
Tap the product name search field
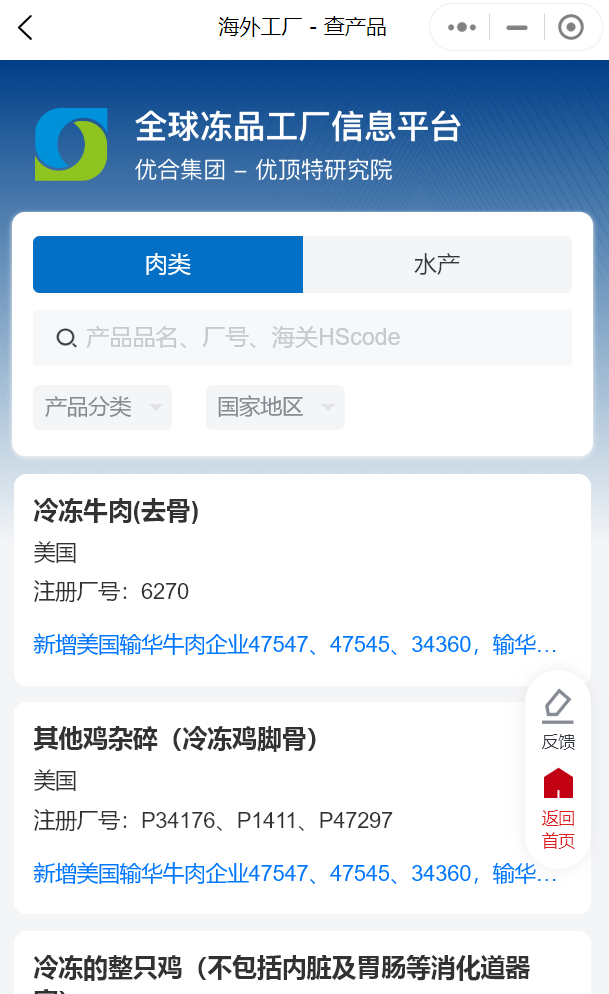tap(302, 337)
